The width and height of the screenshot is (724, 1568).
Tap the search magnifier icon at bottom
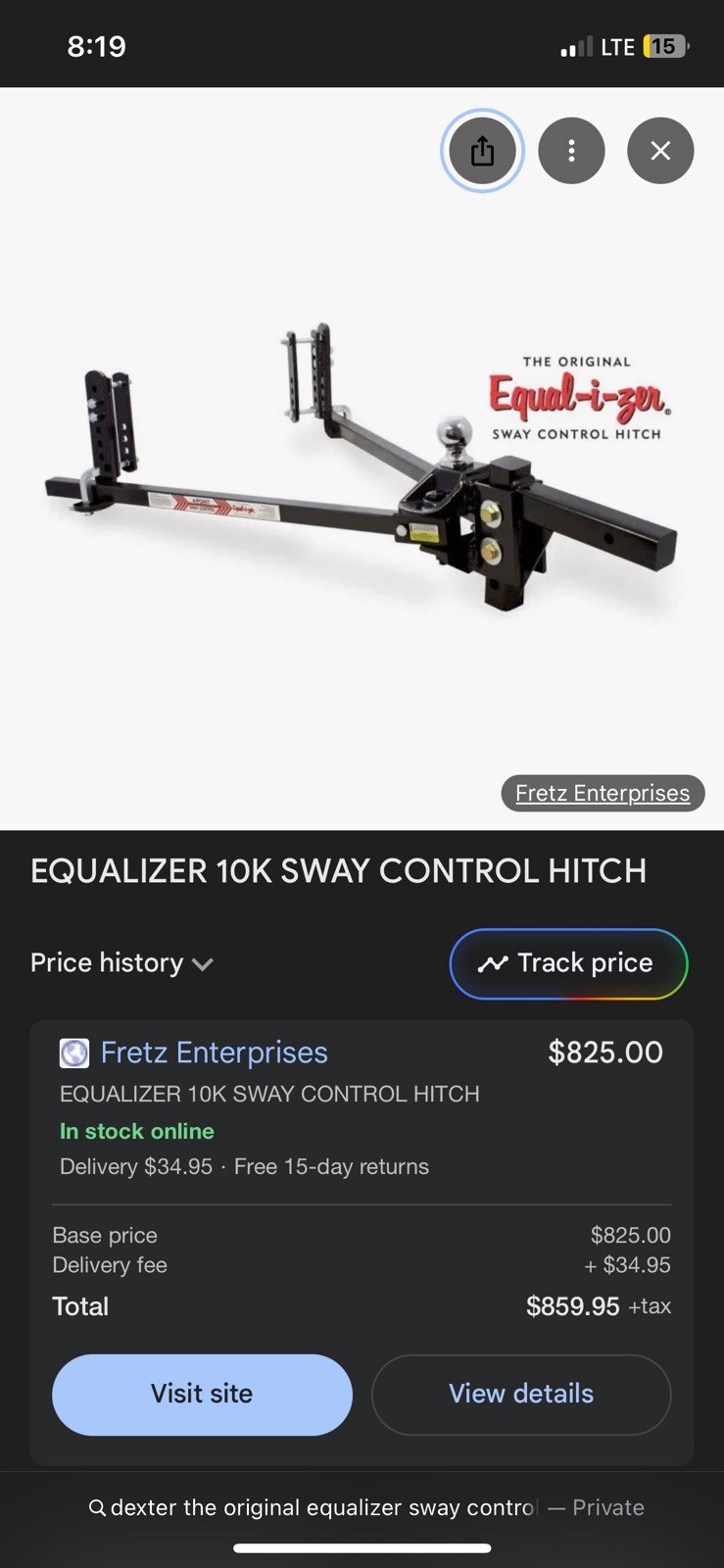click(96, 1507)
